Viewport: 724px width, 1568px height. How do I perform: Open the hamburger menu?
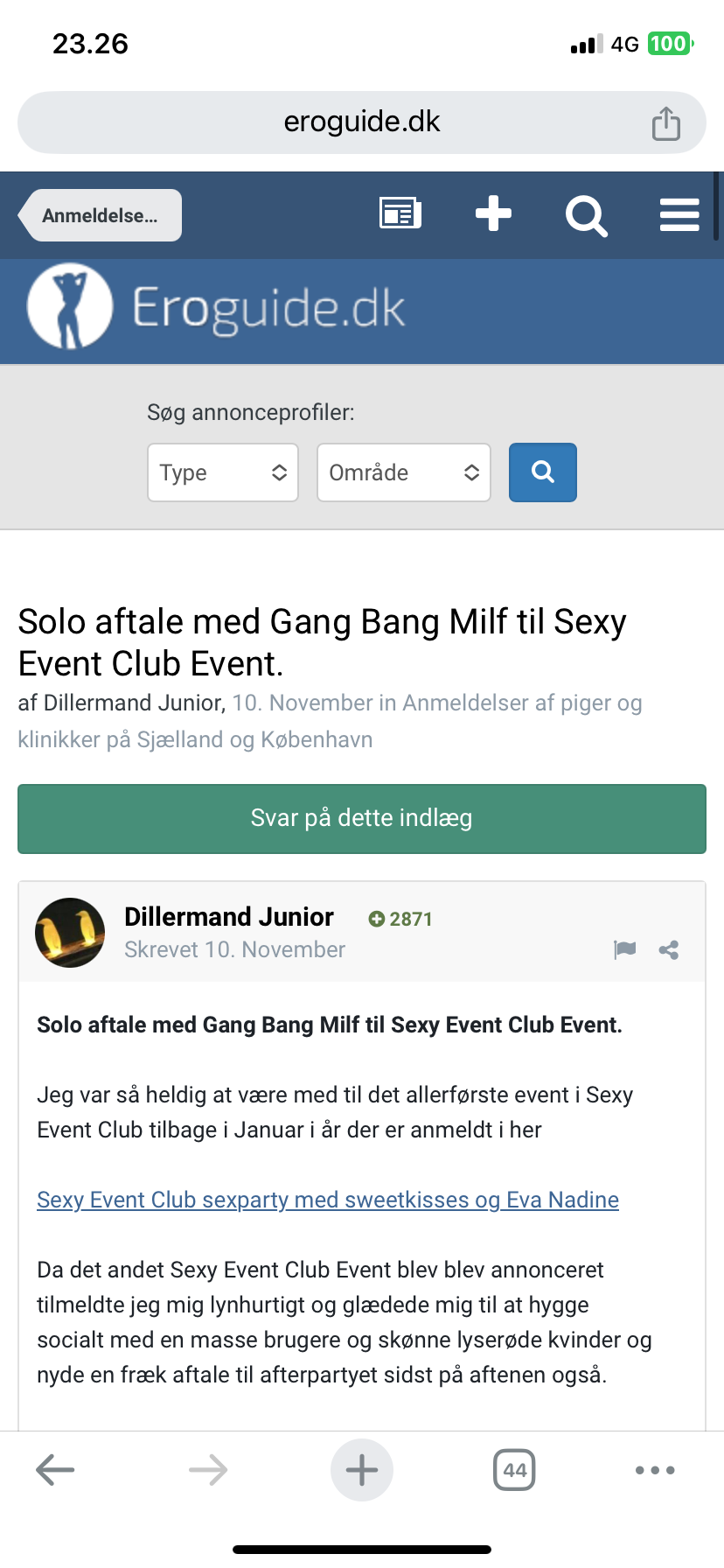(679, 214)
